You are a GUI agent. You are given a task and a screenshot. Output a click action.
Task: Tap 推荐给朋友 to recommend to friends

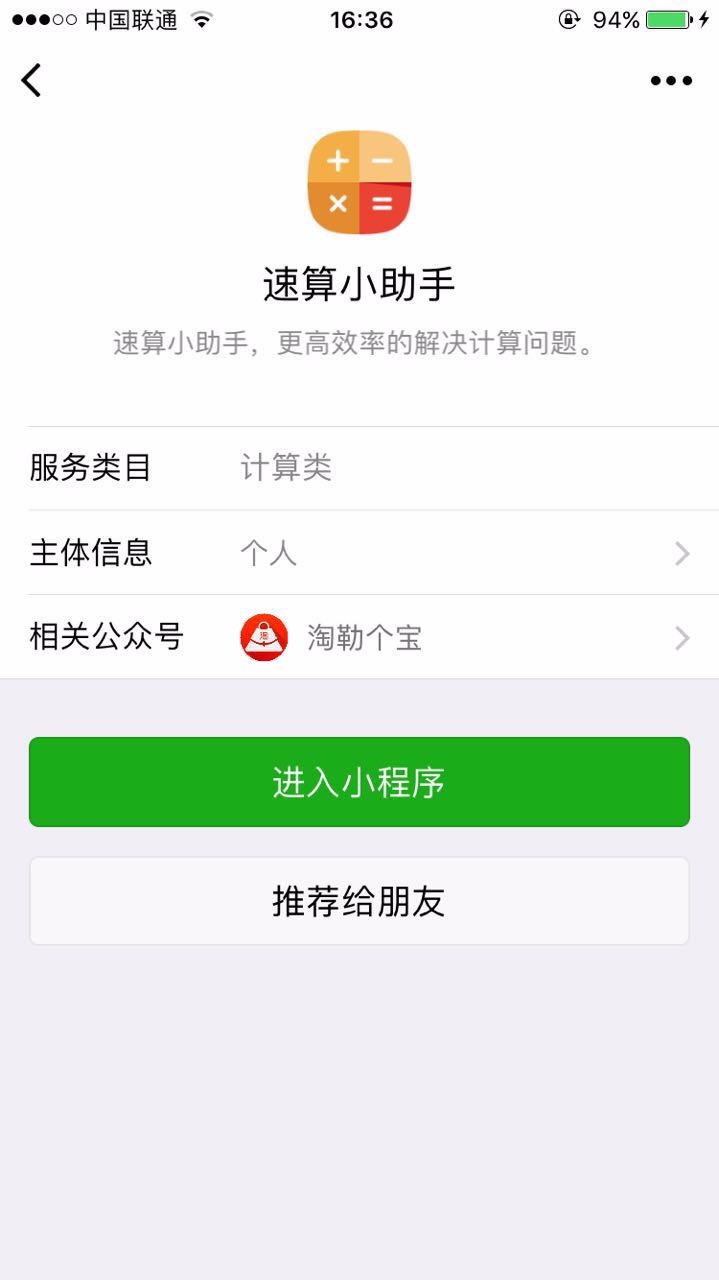click(x=359, y=901)
